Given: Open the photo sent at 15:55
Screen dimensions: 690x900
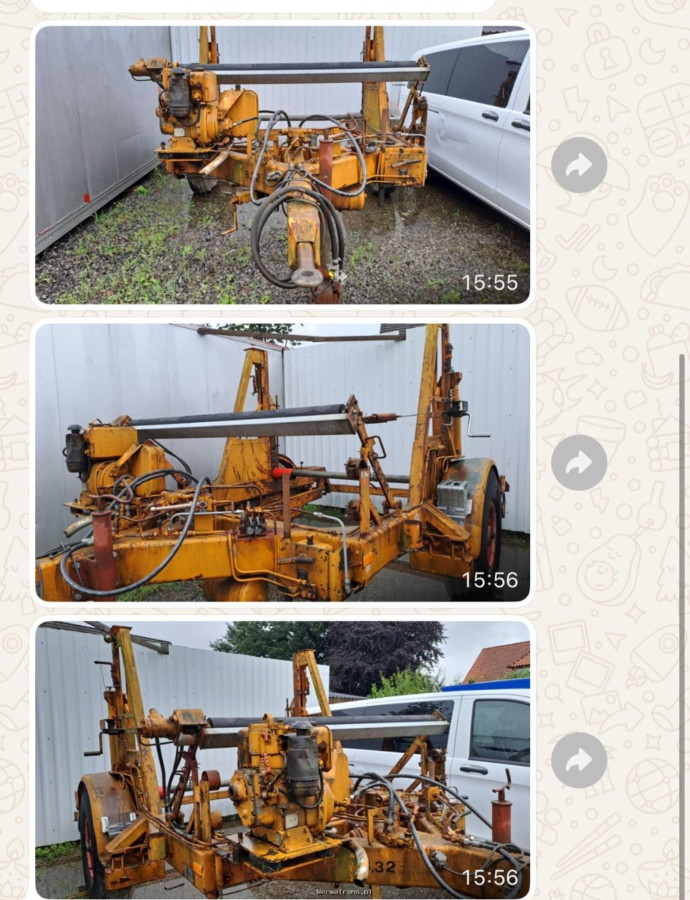Looking at the screenshot, I should coord(282,165).
